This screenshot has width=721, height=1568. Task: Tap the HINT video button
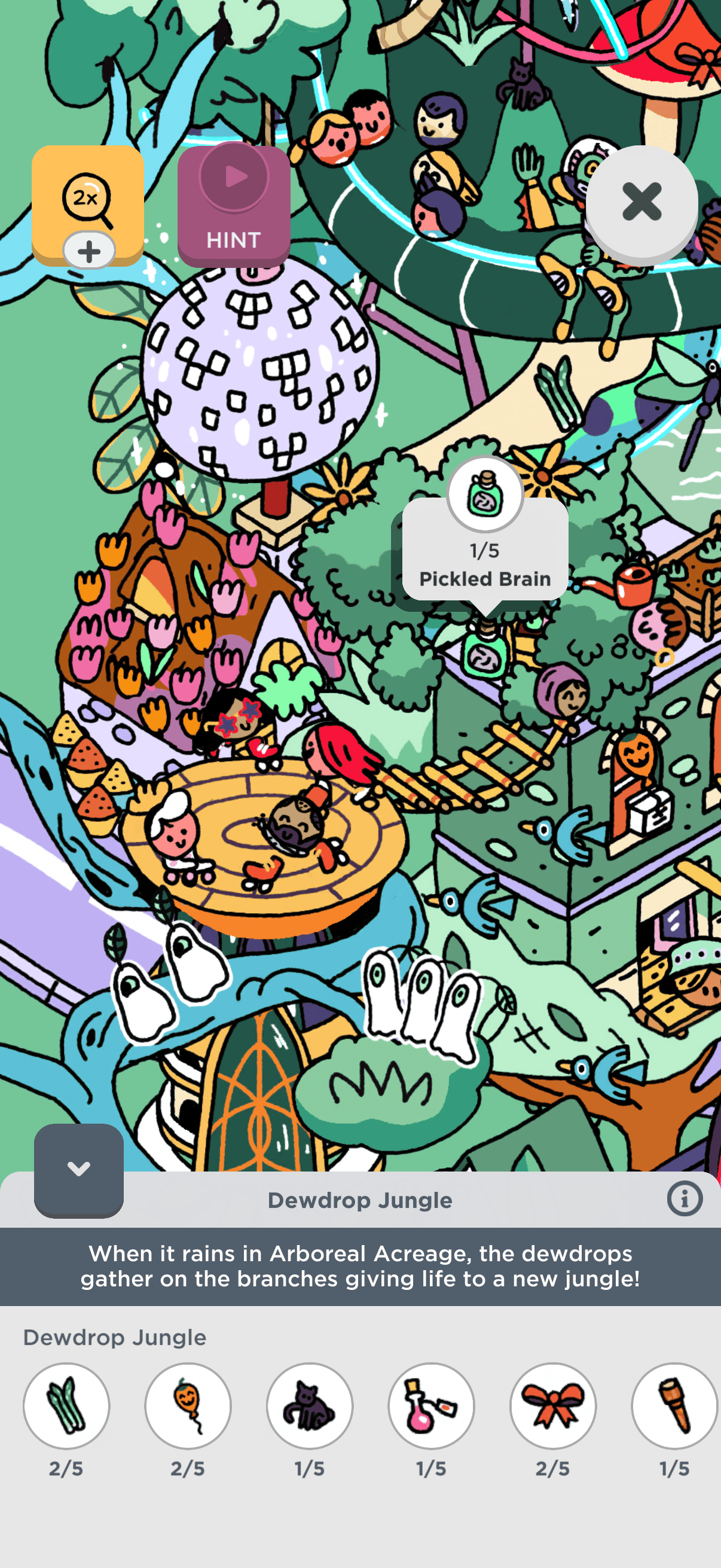234,206
